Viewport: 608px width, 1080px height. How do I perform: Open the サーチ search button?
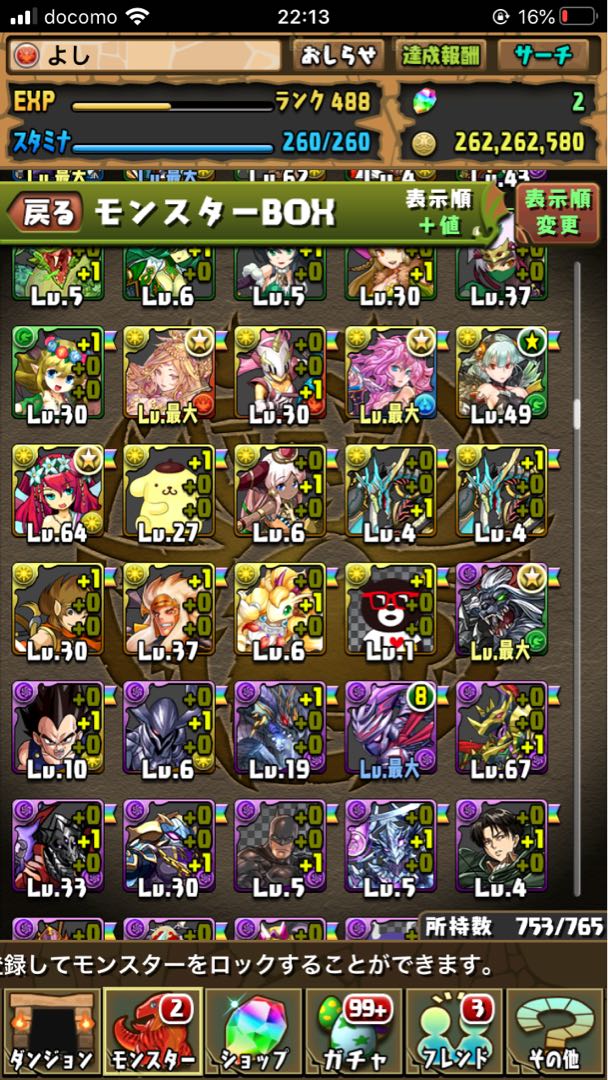click(x=543, y=56)
